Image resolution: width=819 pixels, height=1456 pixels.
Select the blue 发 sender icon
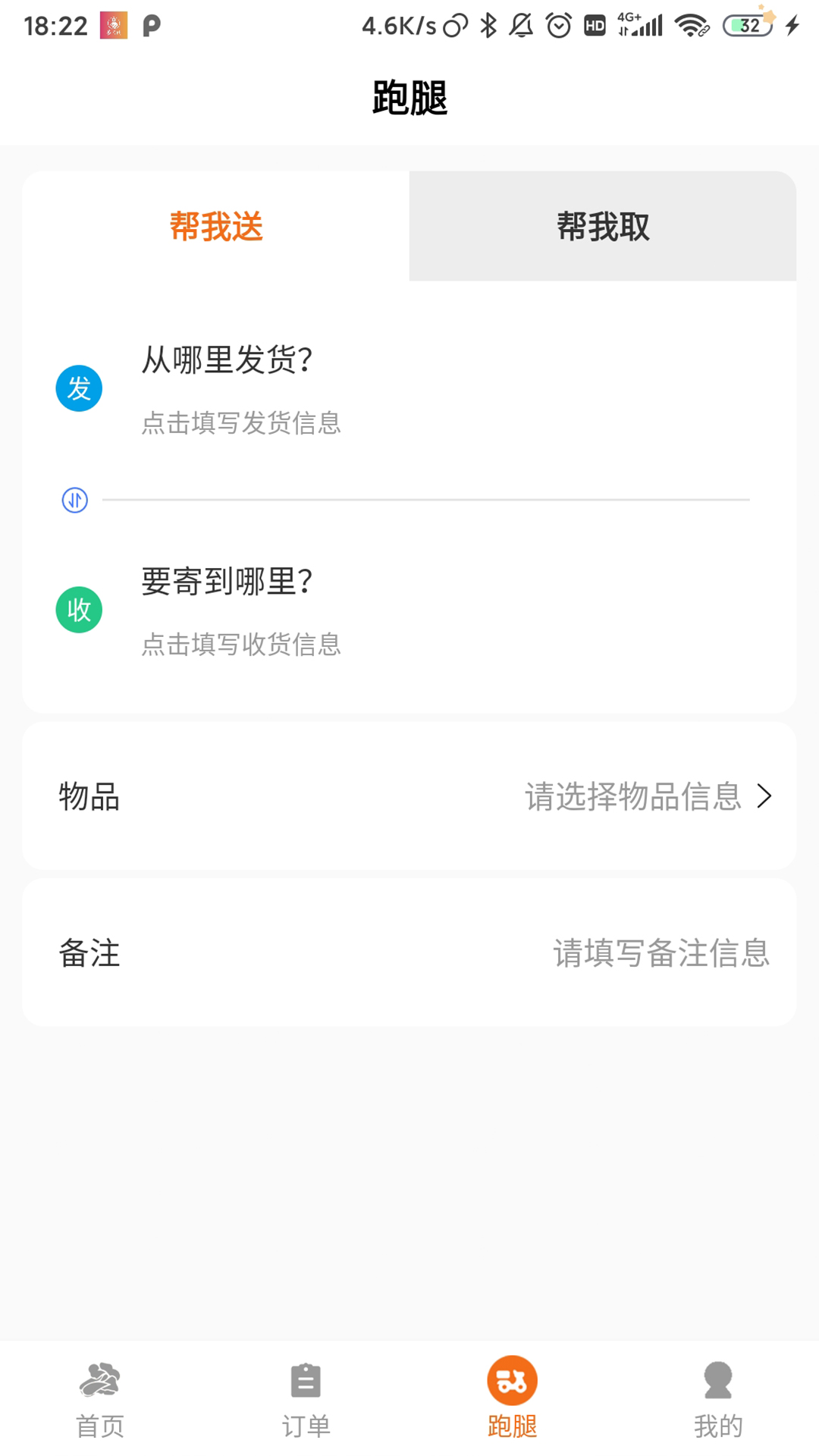[x=79, y=388]
